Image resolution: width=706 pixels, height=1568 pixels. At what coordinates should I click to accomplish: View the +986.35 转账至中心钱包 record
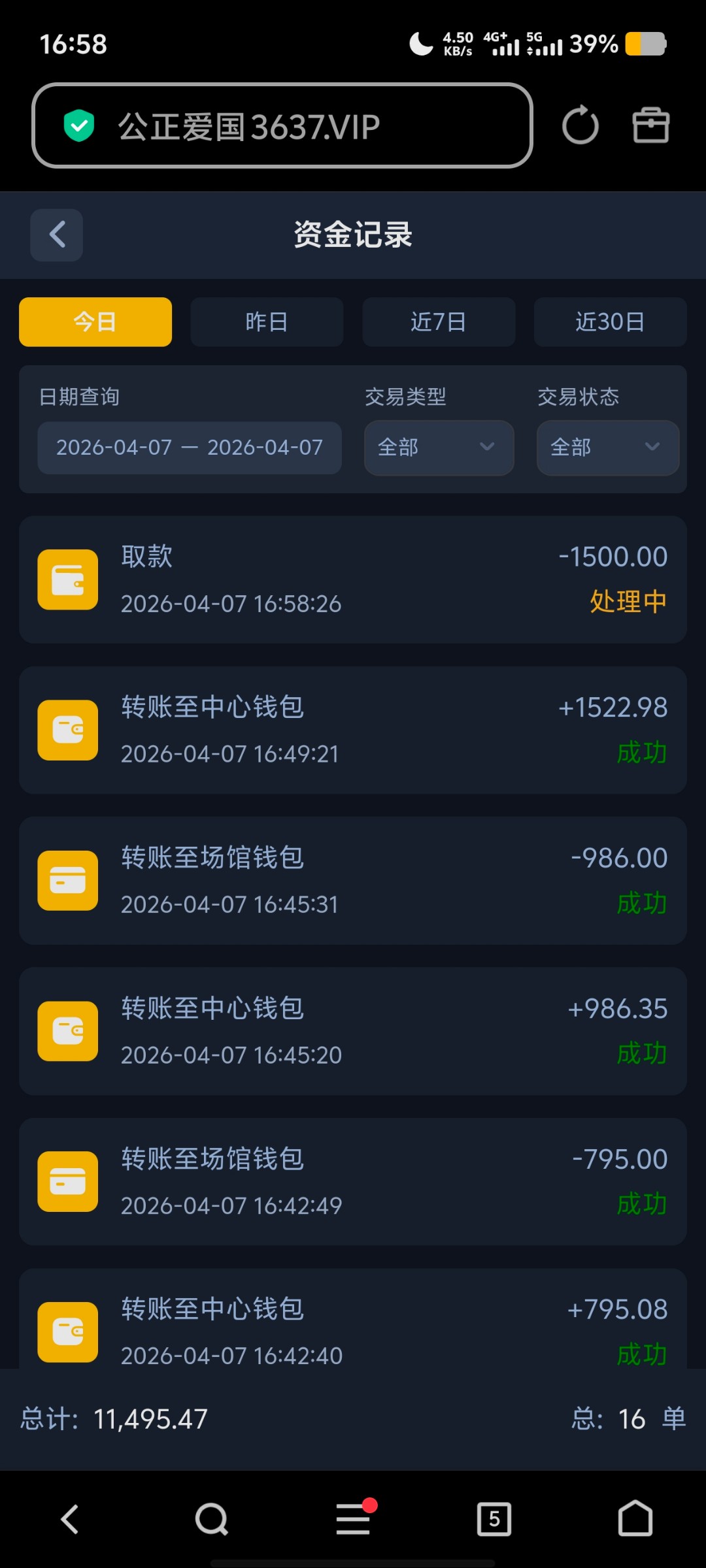(x=353, y=1031)
